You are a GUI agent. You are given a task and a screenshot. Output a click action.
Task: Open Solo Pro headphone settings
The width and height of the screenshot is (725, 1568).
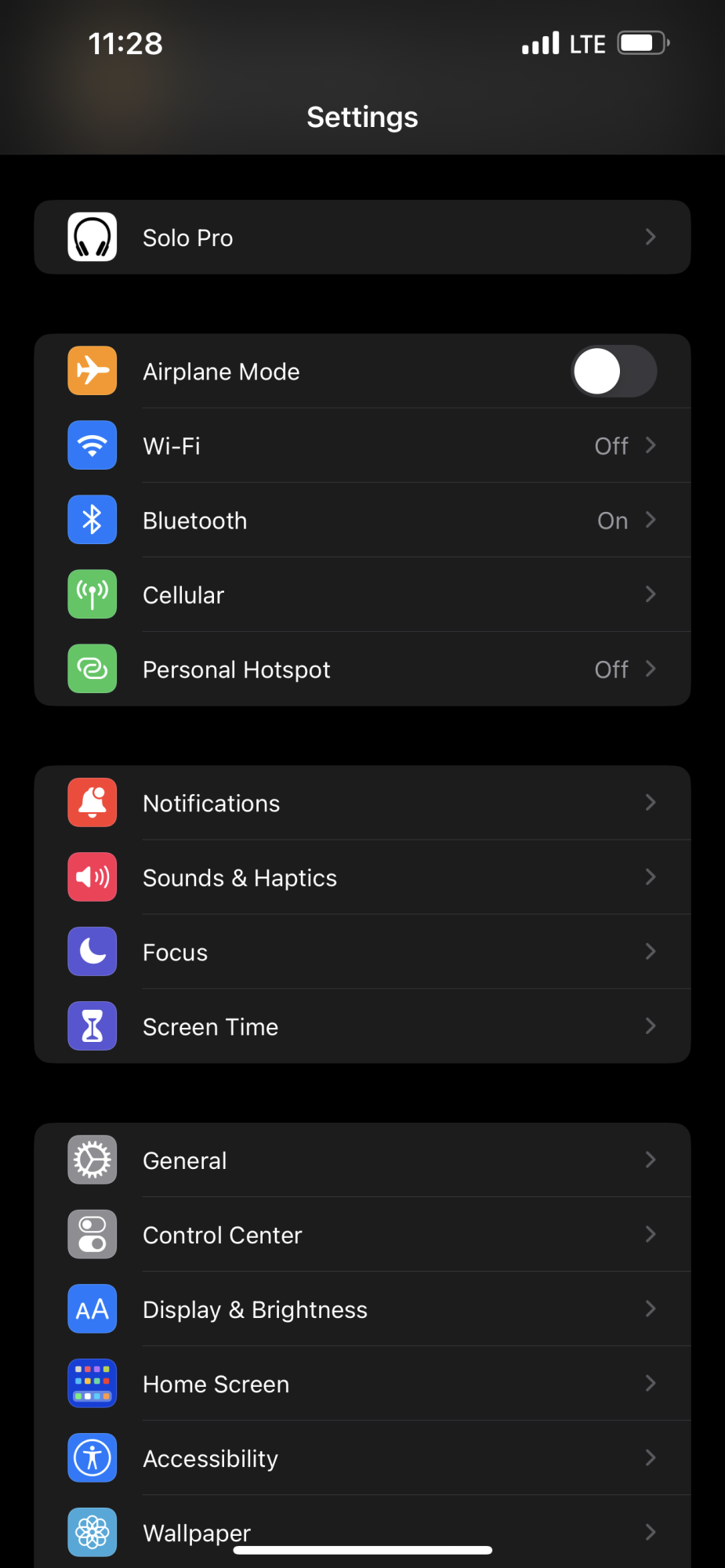pyautogui.click(x=362, y=238)
